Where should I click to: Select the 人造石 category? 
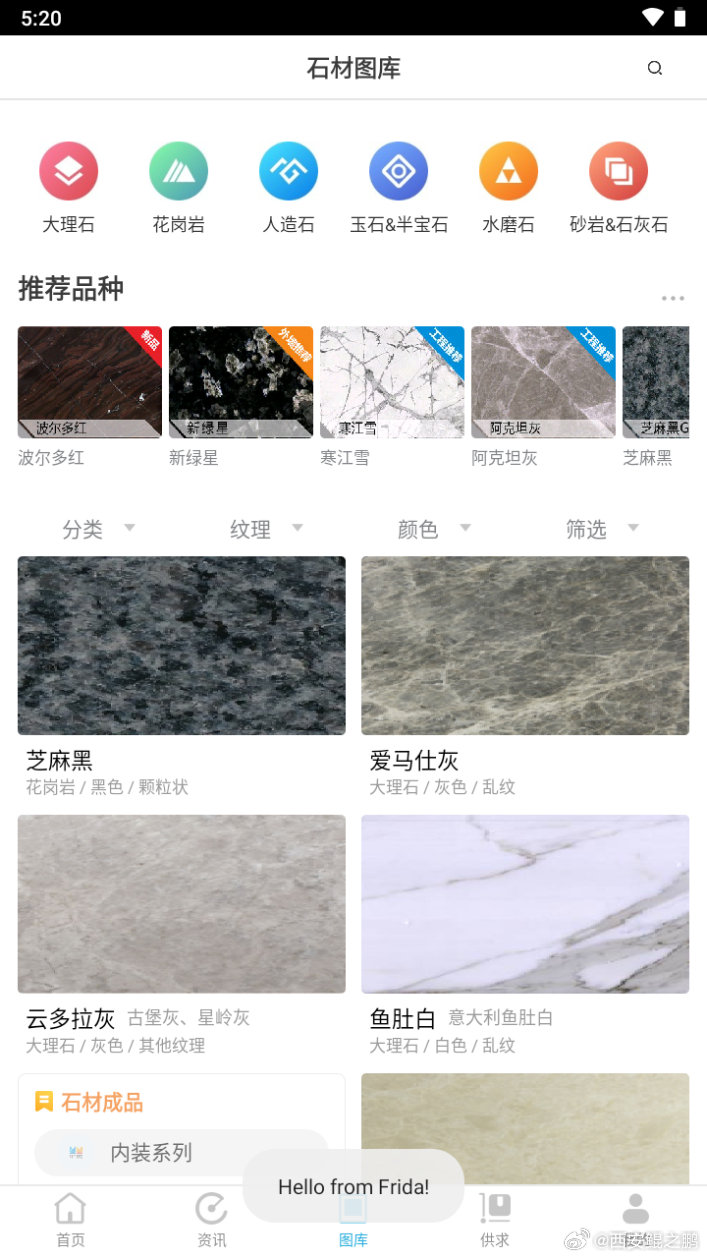pos(288,188)
